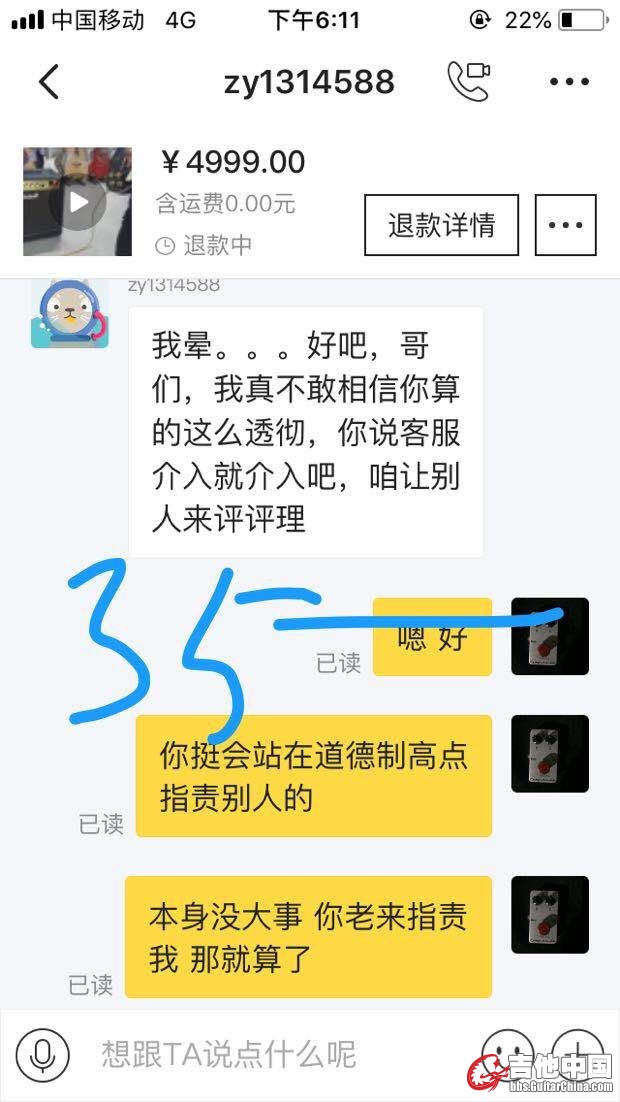Open my avatar beside 本身没大事 message

[x=550, y=914]
